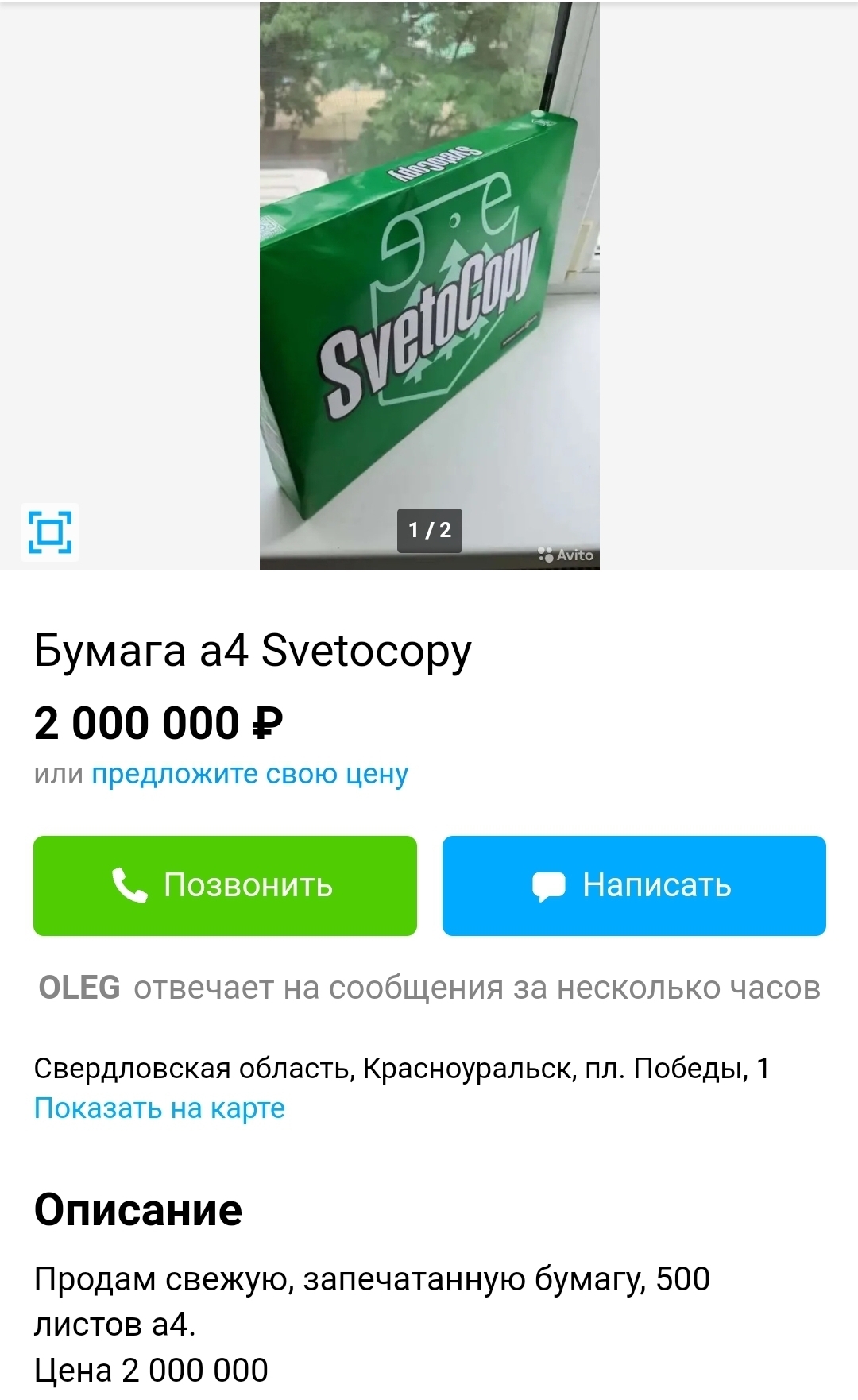Open 'Показать на карте' map link
Viewport: 858px width, 1400px height.
point(159,1108)
